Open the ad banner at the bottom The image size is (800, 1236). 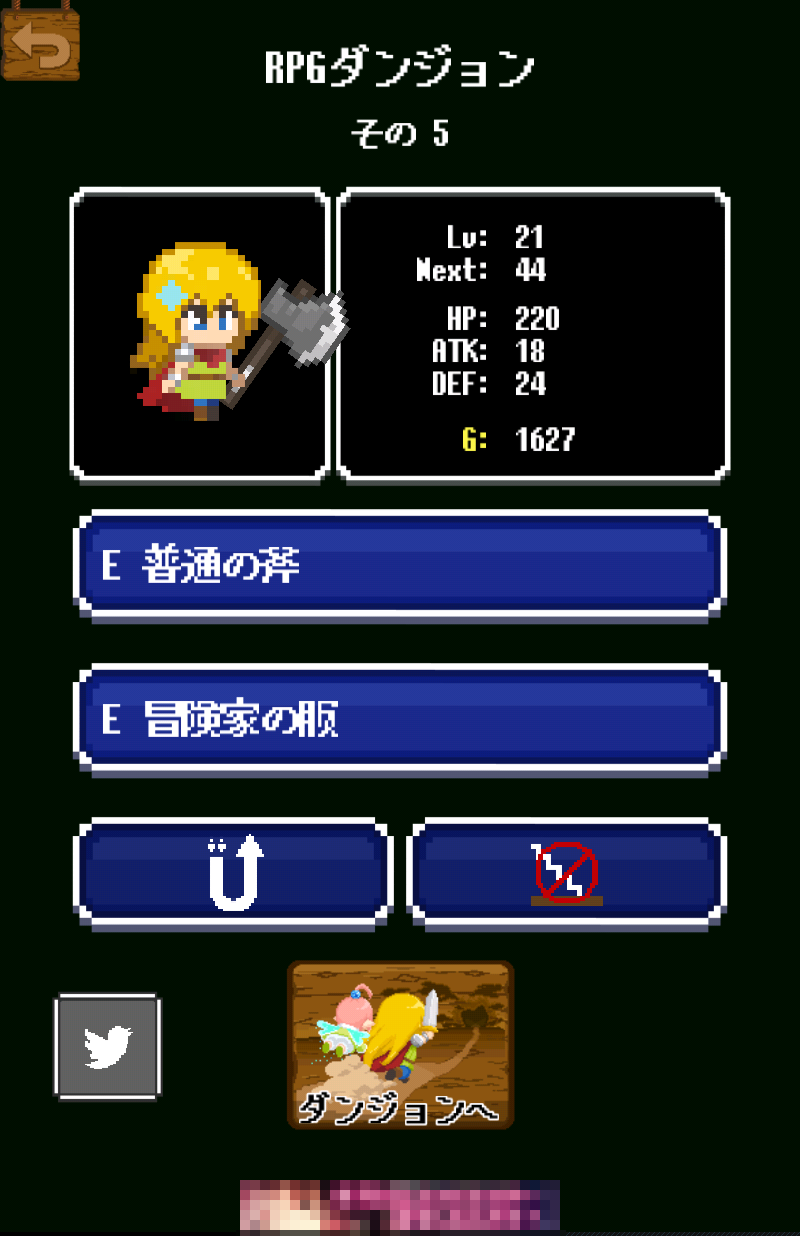(x=400, y=1207)
